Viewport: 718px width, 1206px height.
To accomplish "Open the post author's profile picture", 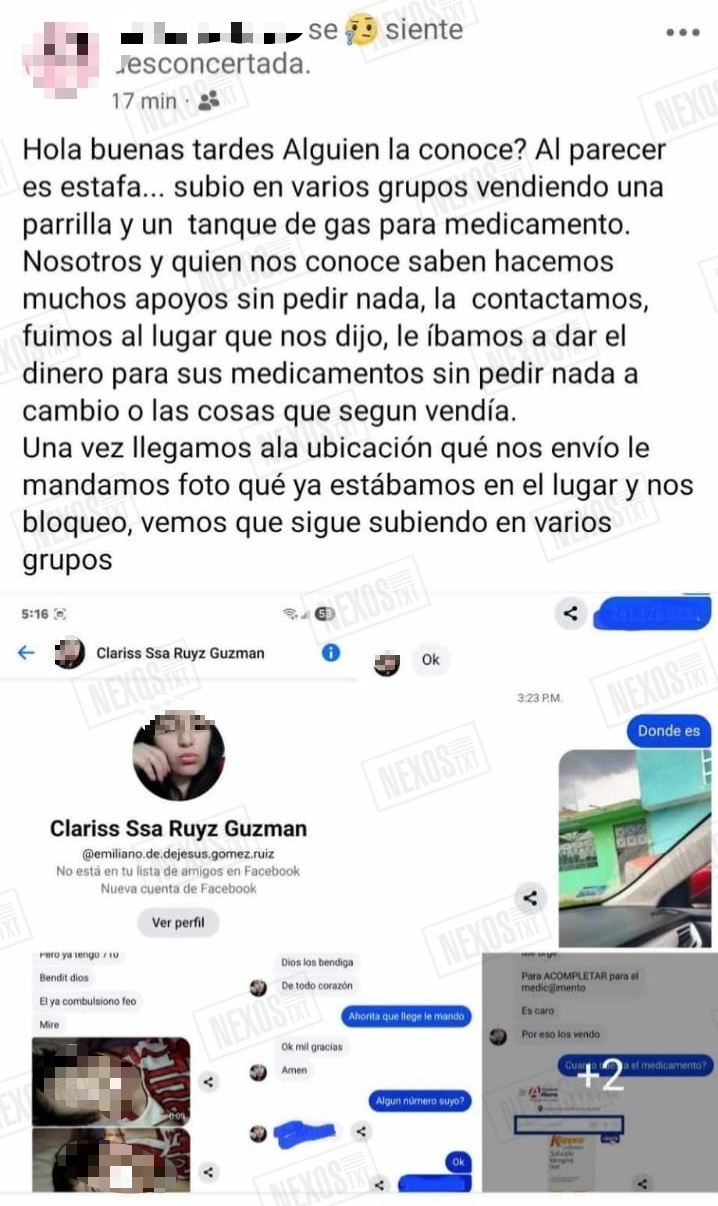I will [x=62, y=55].
